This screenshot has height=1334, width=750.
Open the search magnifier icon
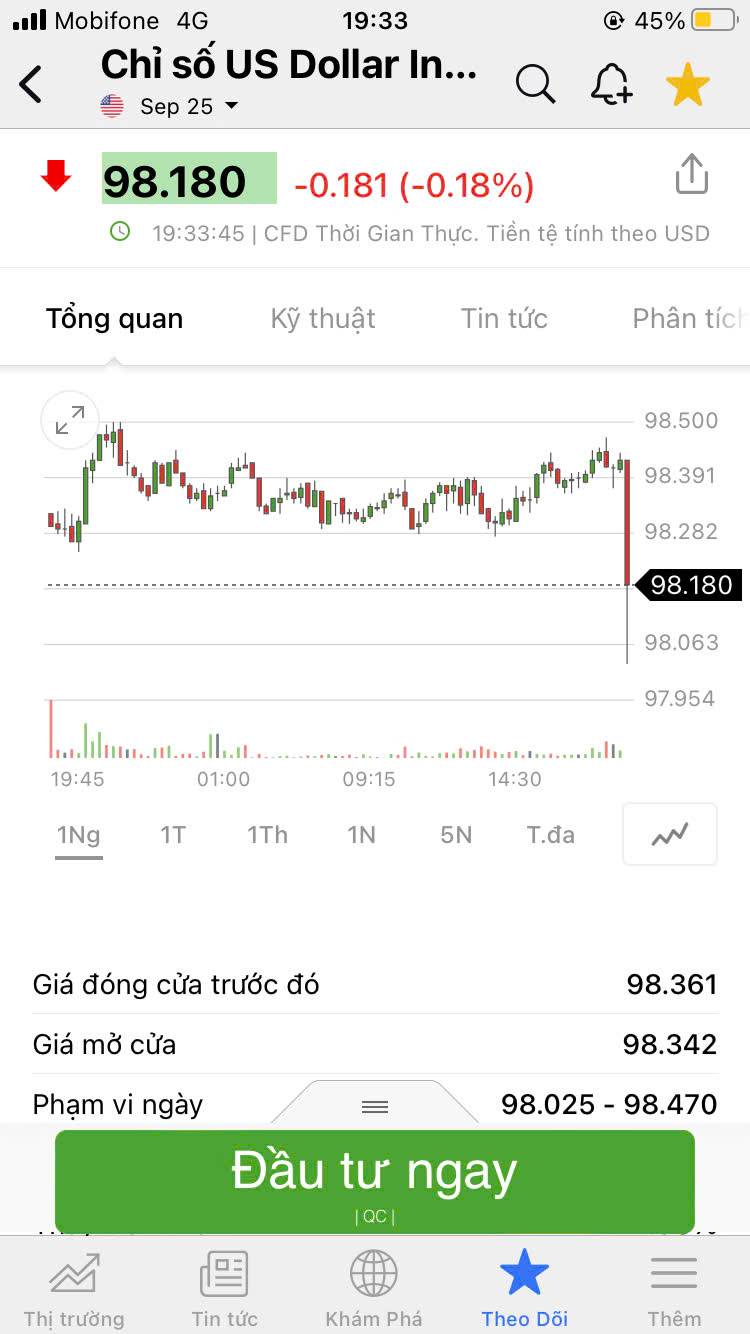tap(535, 85)
